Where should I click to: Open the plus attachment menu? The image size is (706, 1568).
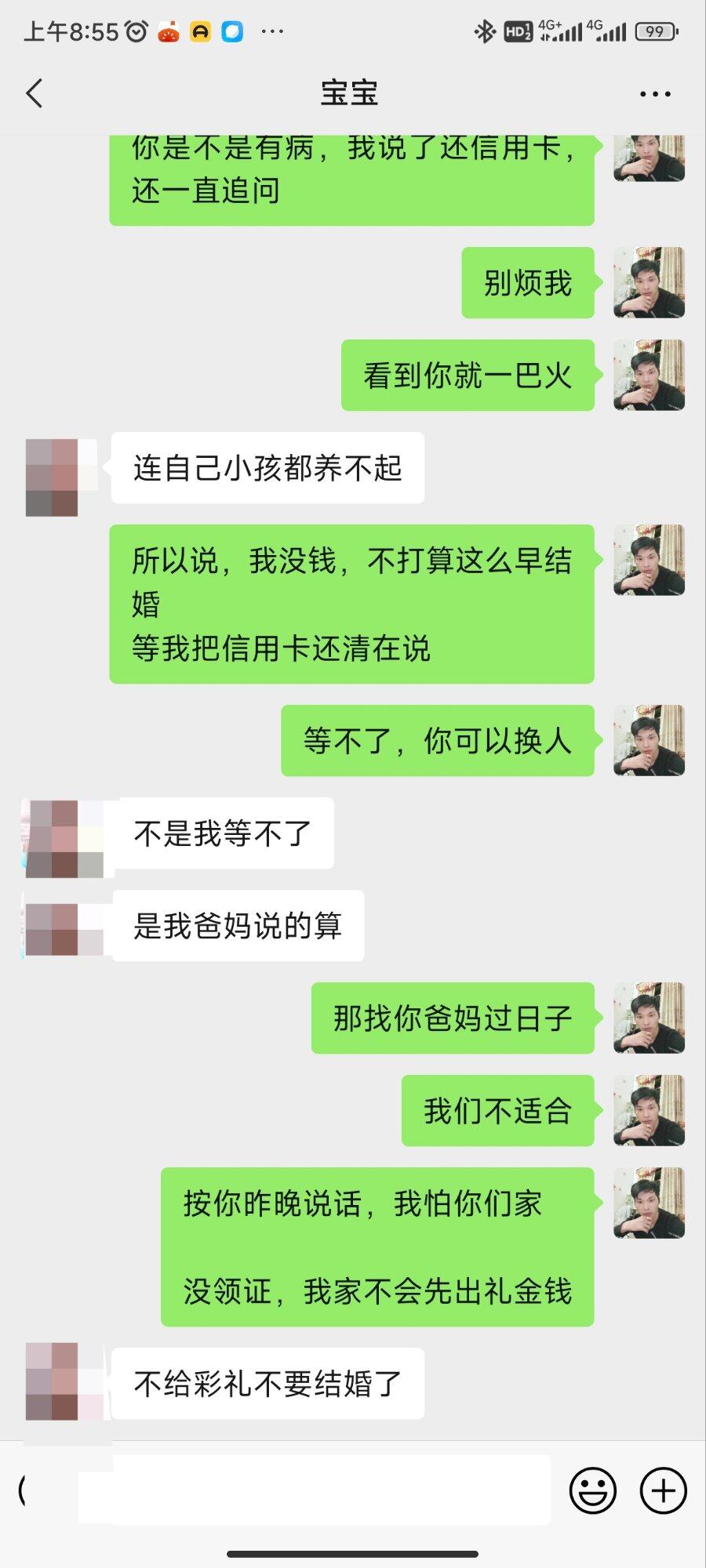coord(664,1490)
